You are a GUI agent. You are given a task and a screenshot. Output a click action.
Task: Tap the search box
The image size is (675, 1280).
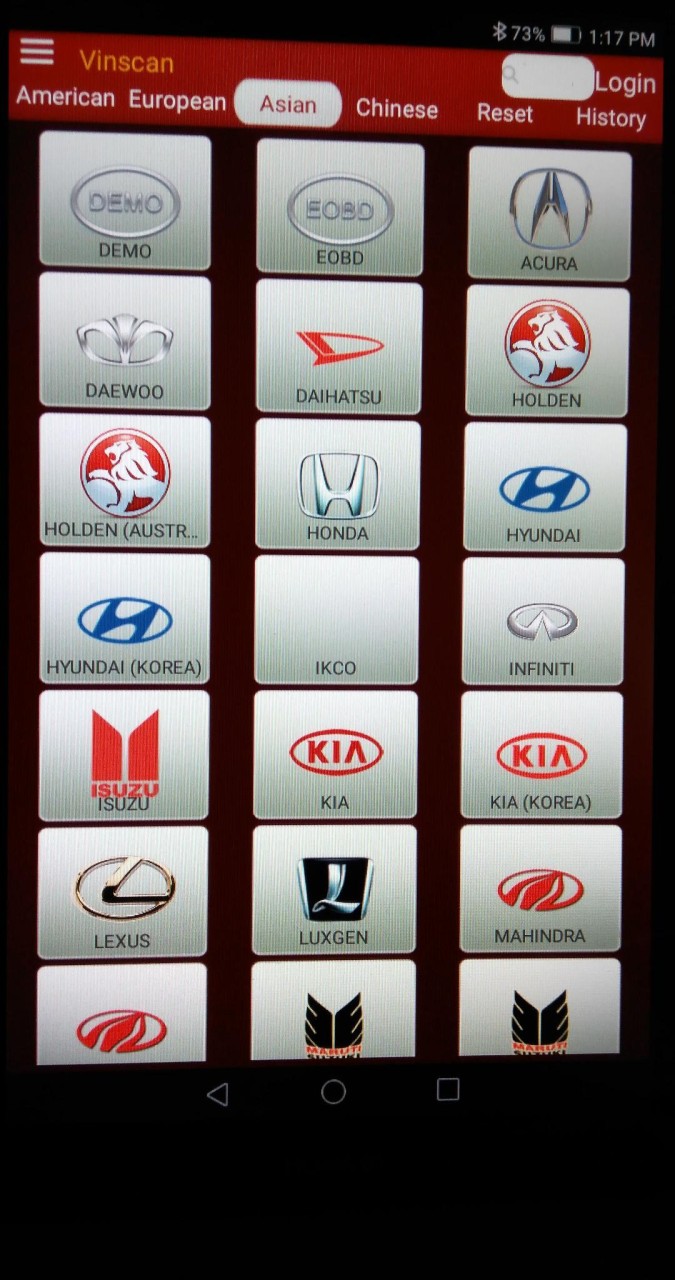547,76
